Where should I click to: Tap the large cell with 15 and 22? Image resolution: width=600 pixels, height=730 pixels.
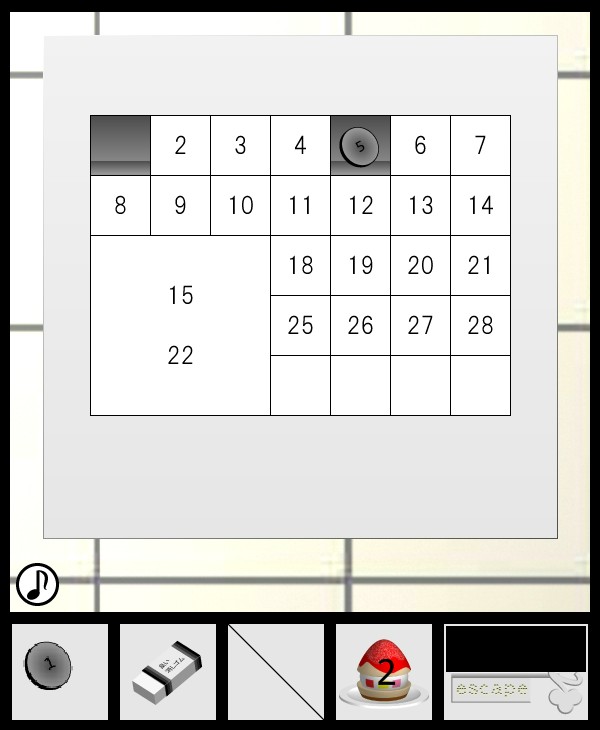tap(180, 326)
